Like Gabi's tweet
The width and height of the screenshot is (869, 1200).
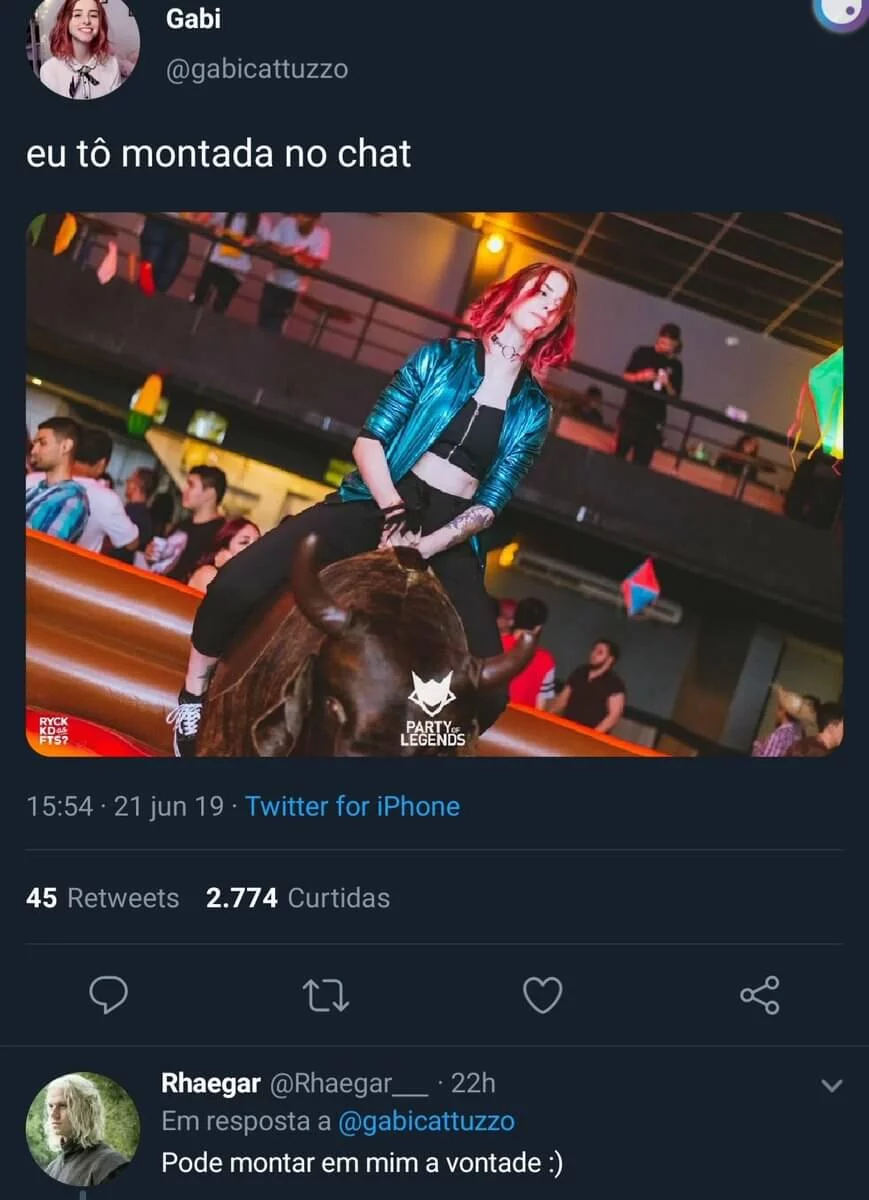(543, 995)
